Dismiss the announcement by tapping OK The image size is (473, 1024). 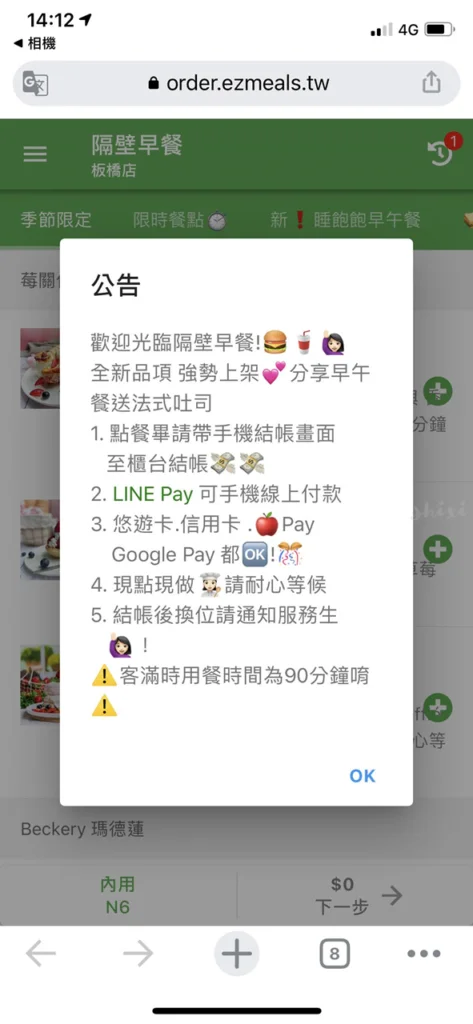tap(362, 775)
